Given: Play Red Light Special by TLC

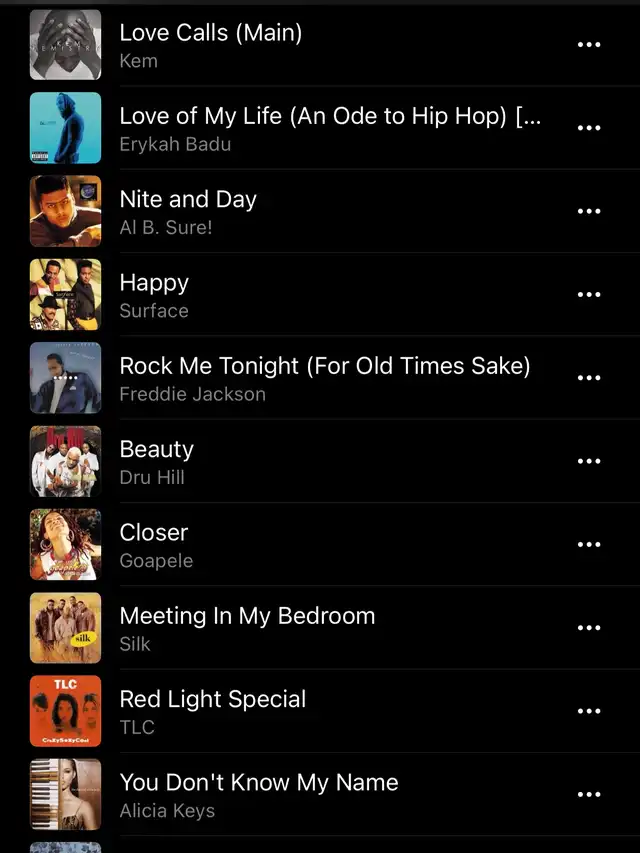Looking at the screenshot, I should (x=213, y=699).
